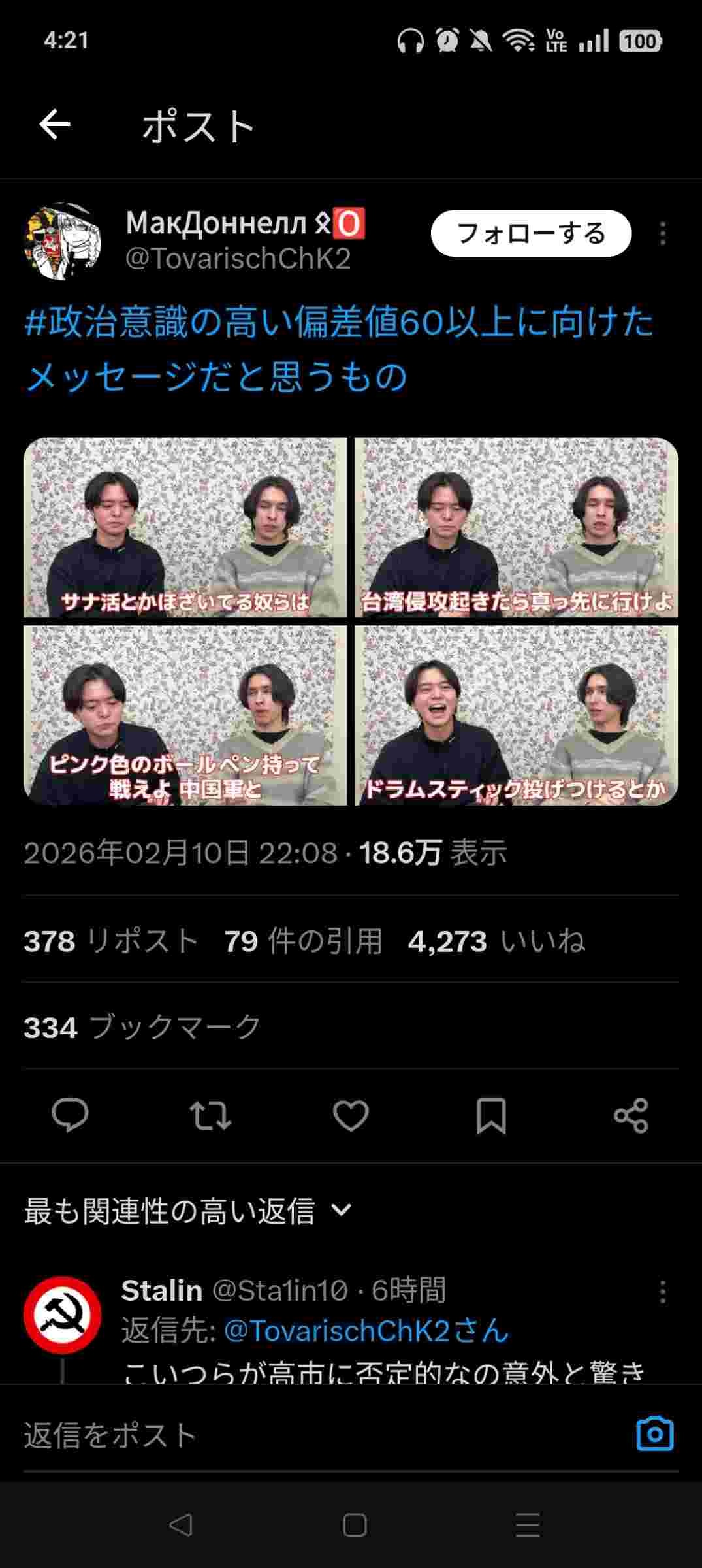
Task: View the 4,273 いいね list
Action: 496,941
